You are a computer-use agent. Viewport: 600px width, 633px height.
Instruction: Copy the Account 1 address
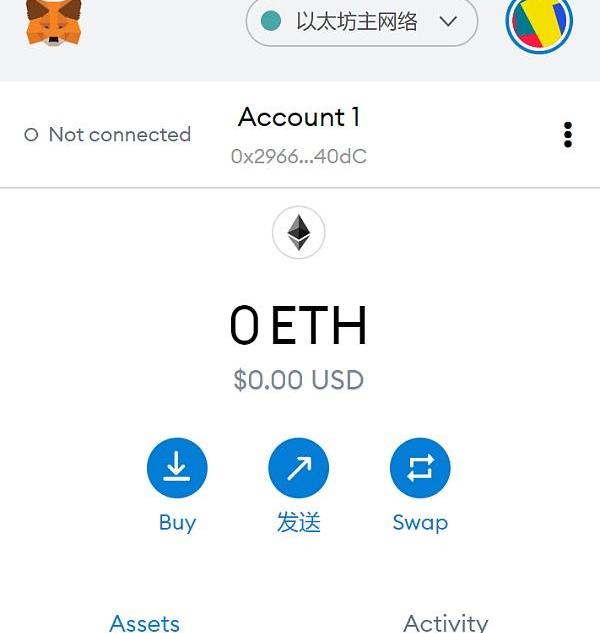coord(299,156)
